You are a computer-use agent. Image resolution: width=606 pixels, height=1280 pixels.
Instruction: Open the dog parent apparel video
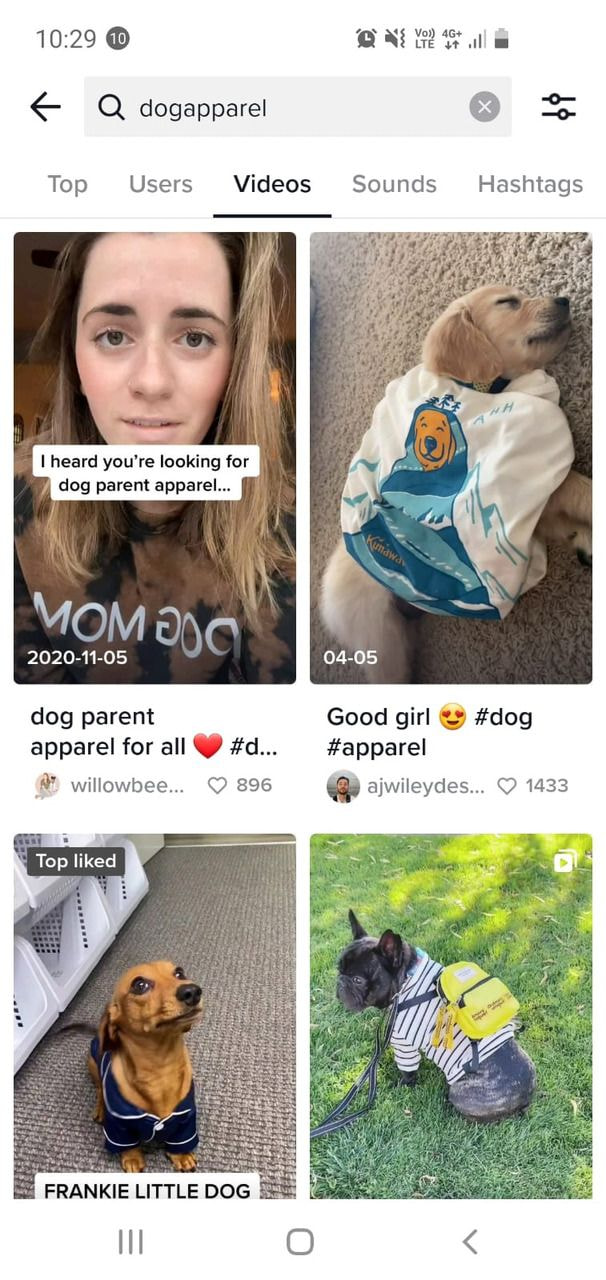click(155, 458)
